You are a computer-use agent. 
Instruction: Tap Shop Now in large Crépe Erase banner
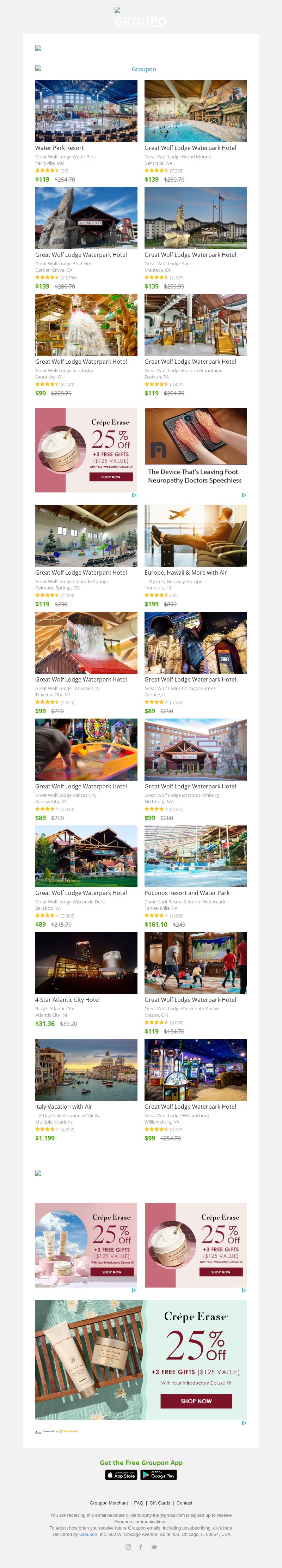click(196, 1400)
